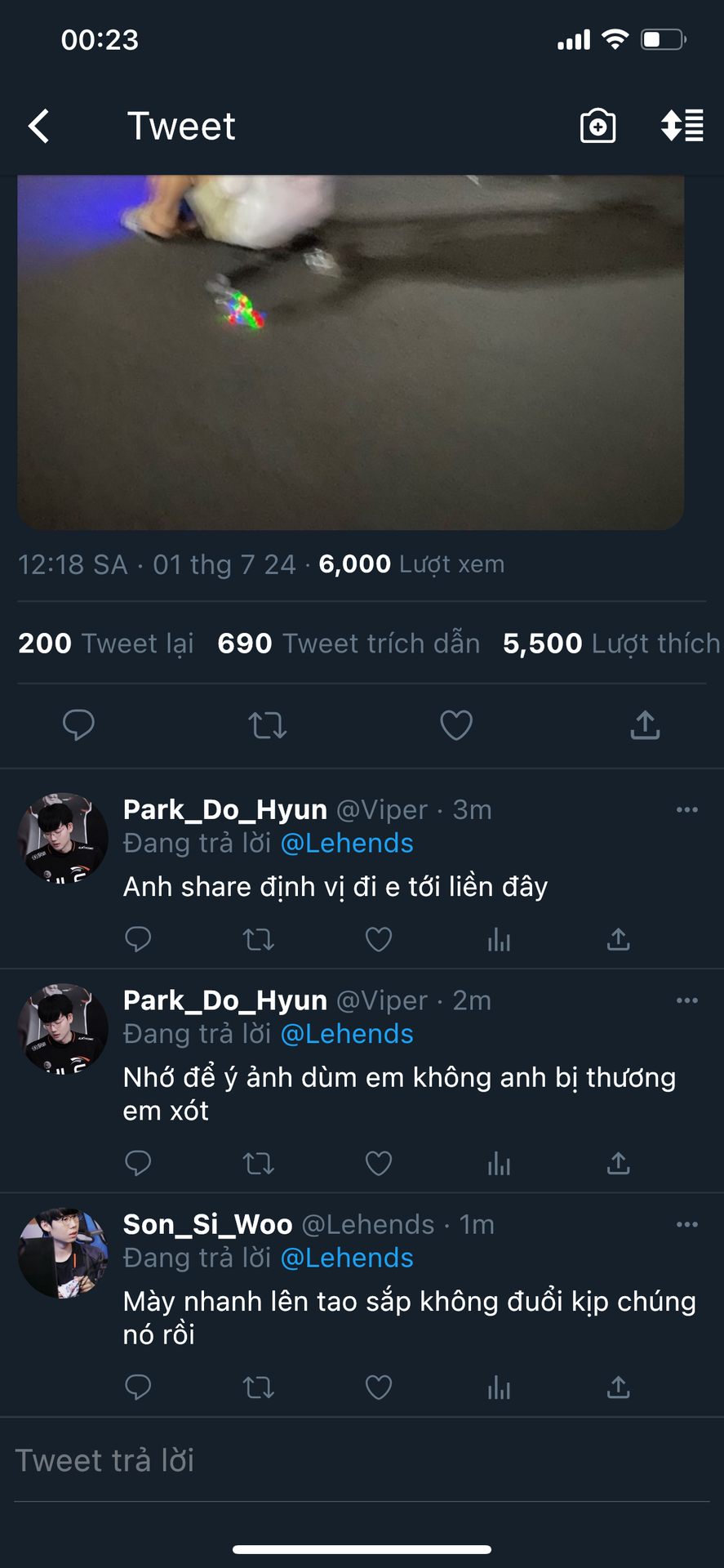Reply to the main tweet
The image size is (724, 1568).
pos(79,724)
